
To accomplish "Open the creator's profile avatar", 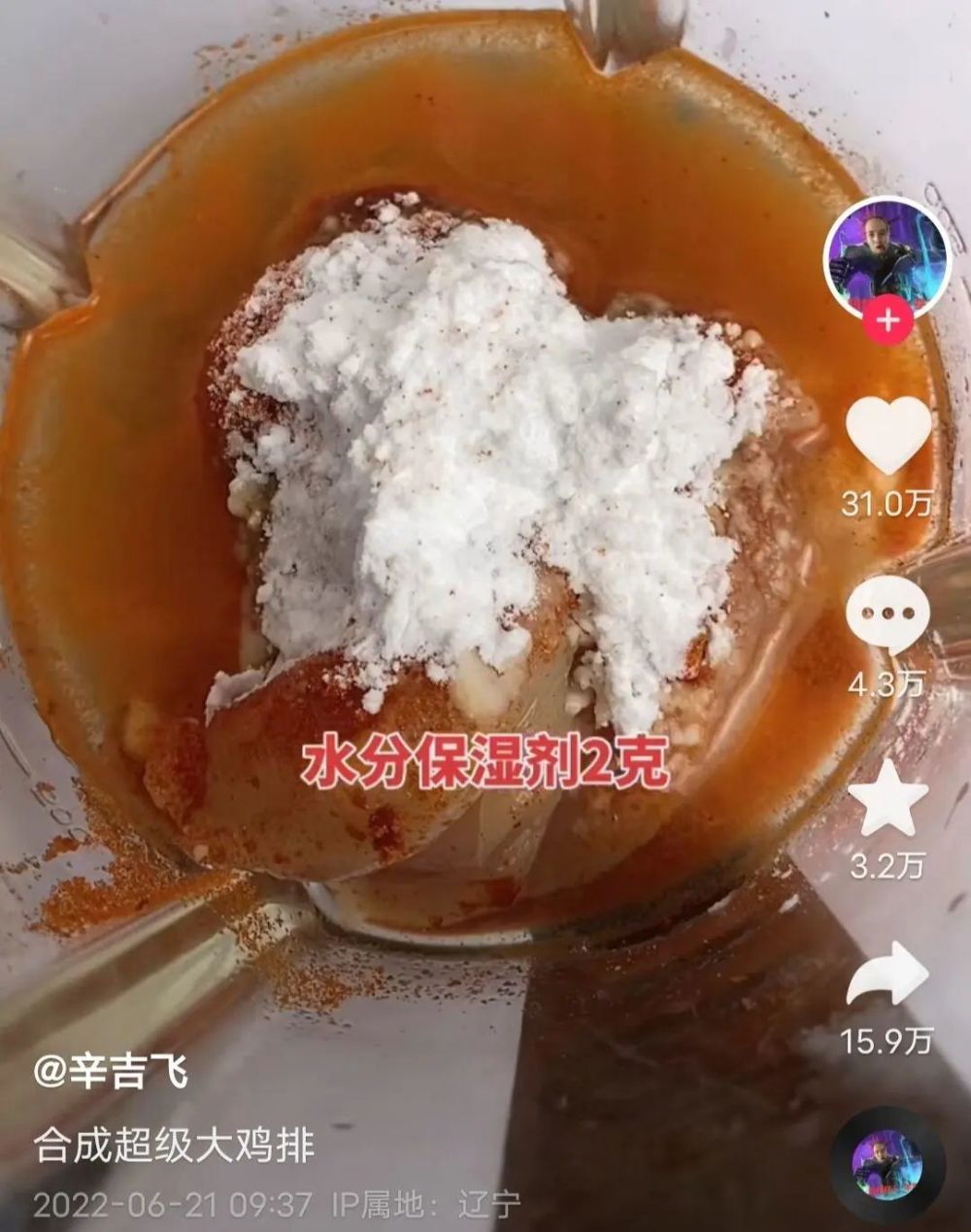I will click(x=885, y=258).
